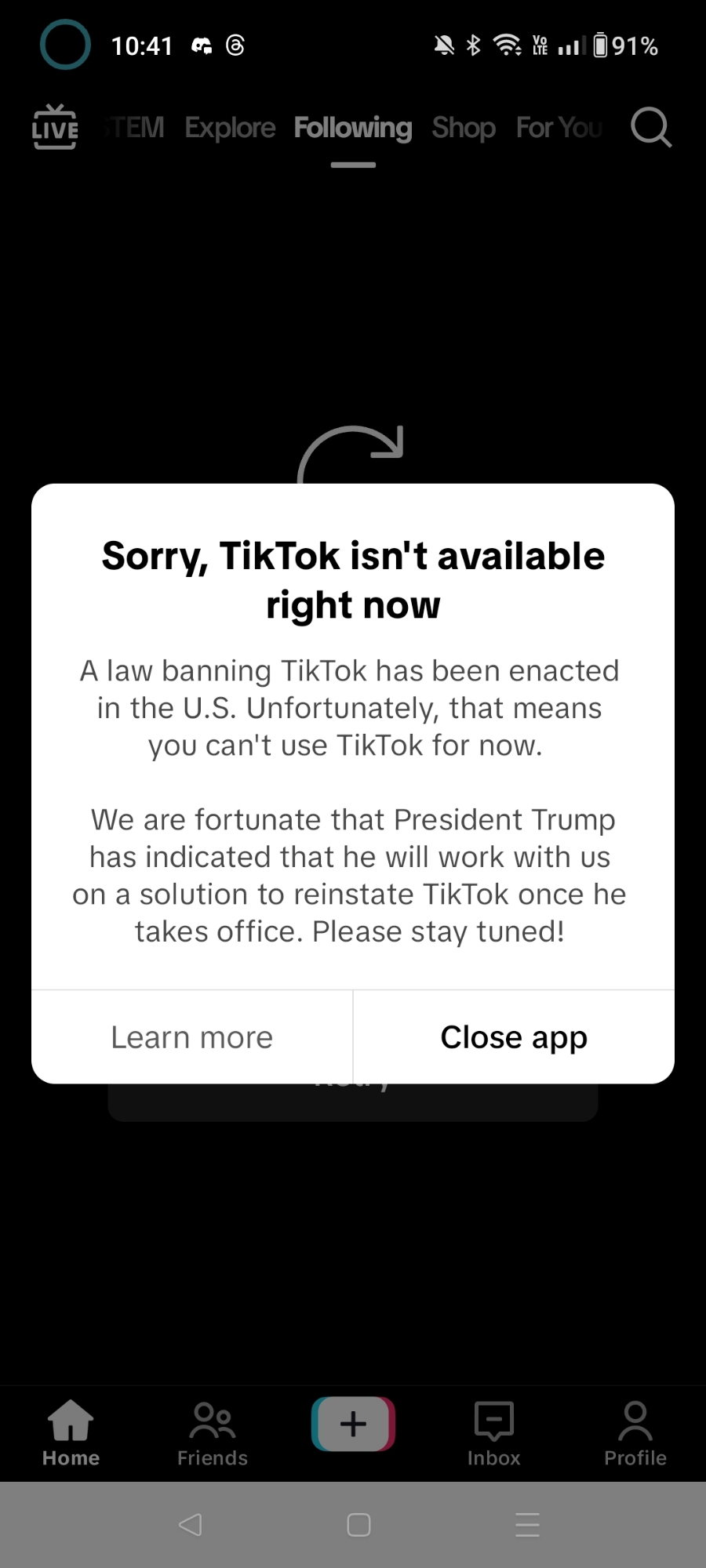Switch to the STEM tab

point(135,127)
